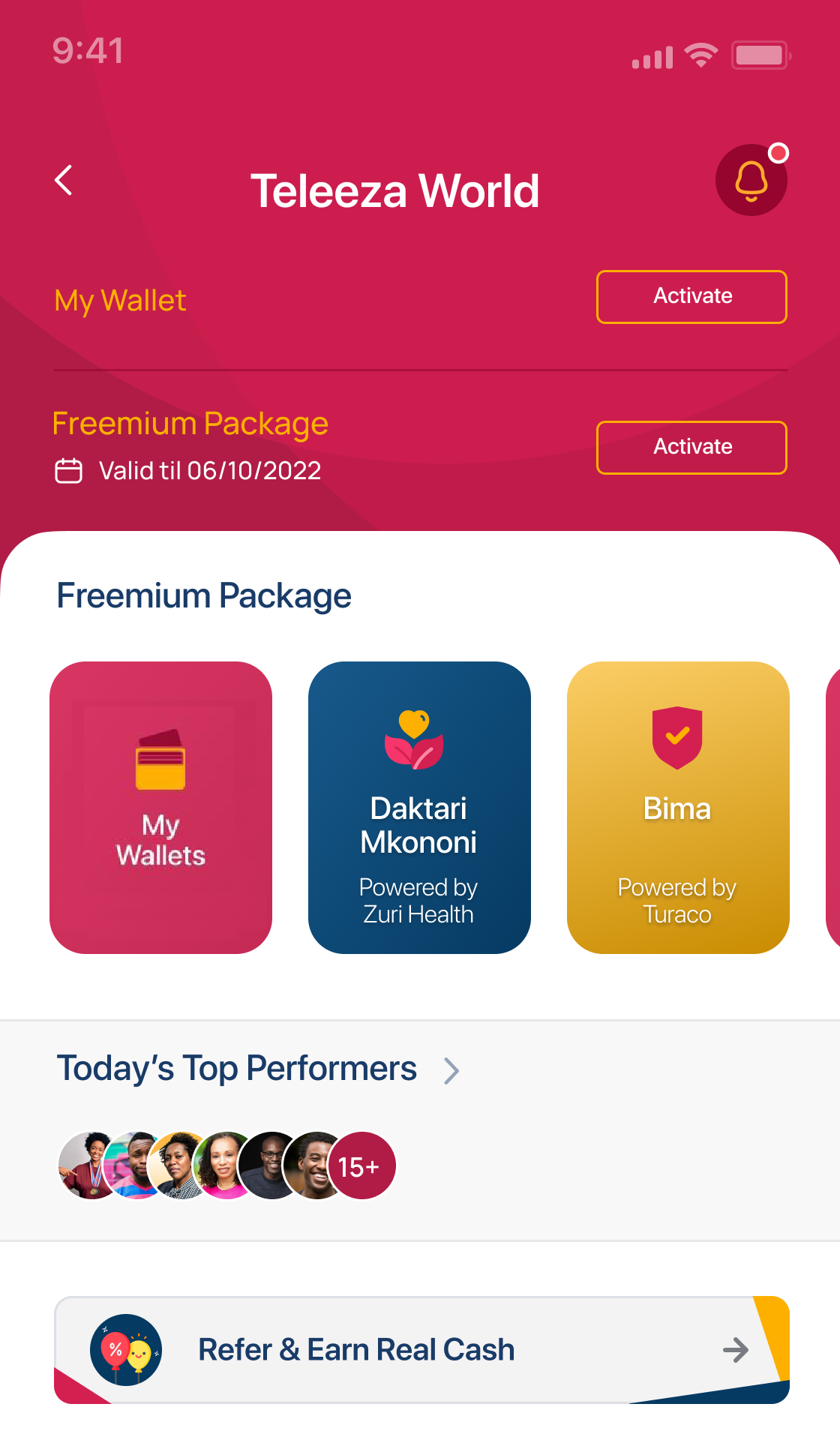This screenshot has width=840, height=1440.
Task: Activate the Freemium Package
Action: point(691,448)
